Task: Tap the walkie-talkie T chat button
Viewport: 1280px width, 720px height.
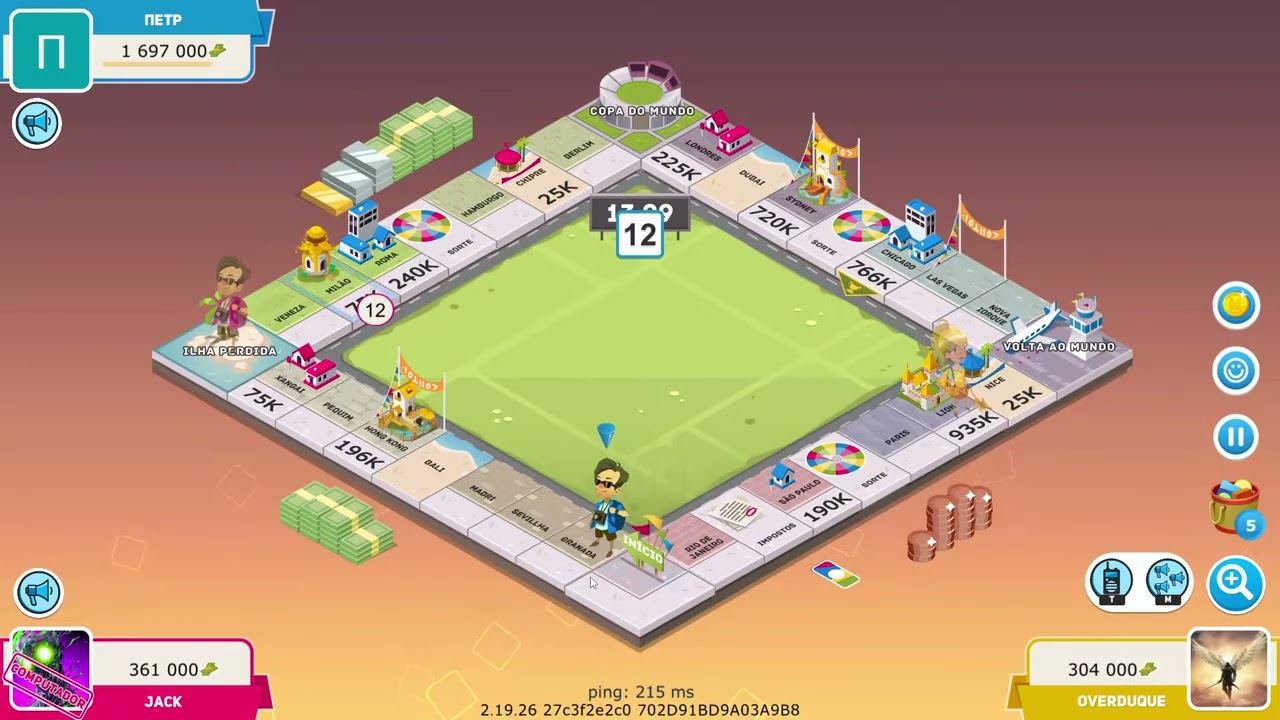Action: coord(1112,581)
